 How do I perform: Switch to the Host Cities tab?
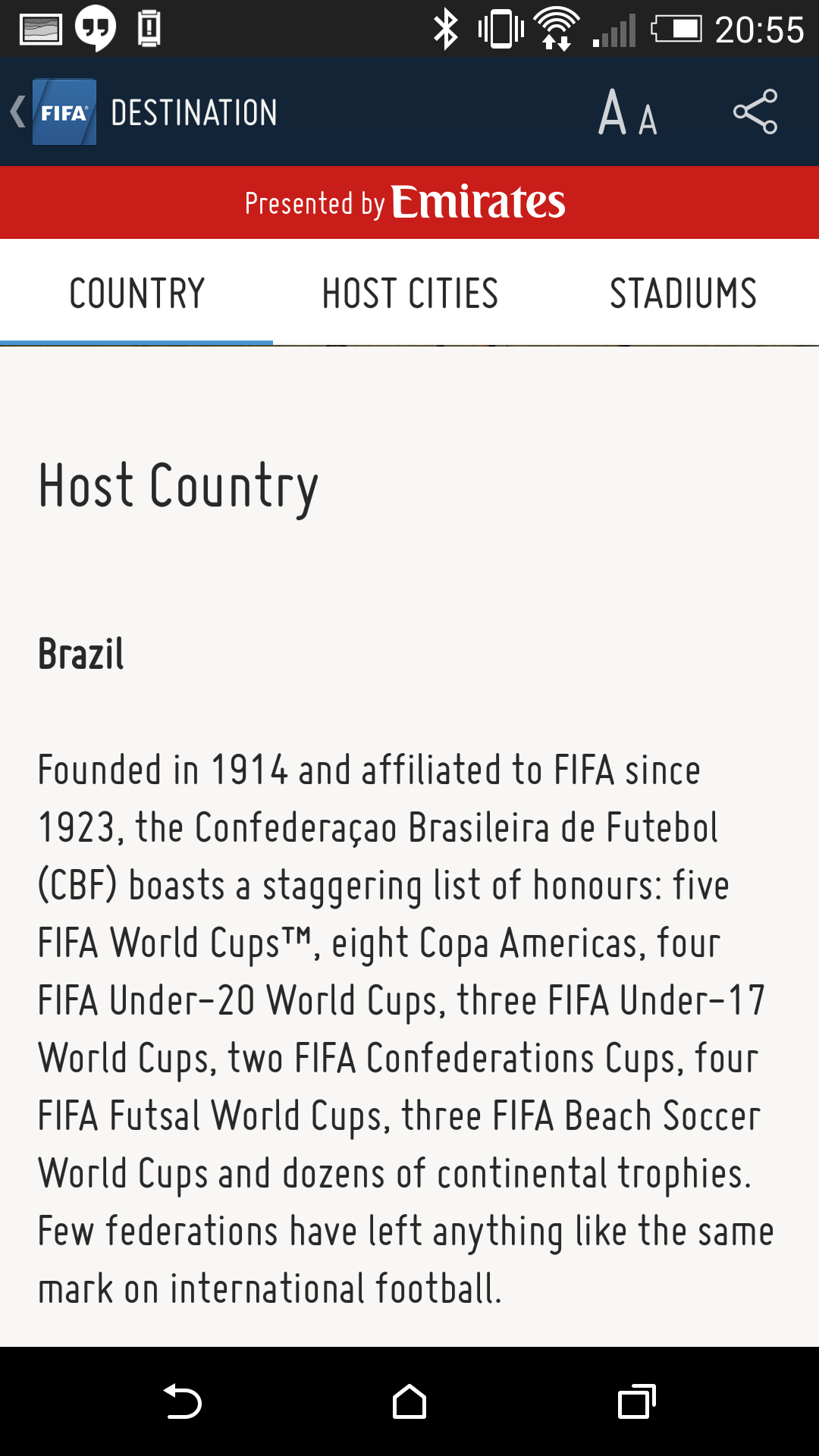click(x=409, y=293)
